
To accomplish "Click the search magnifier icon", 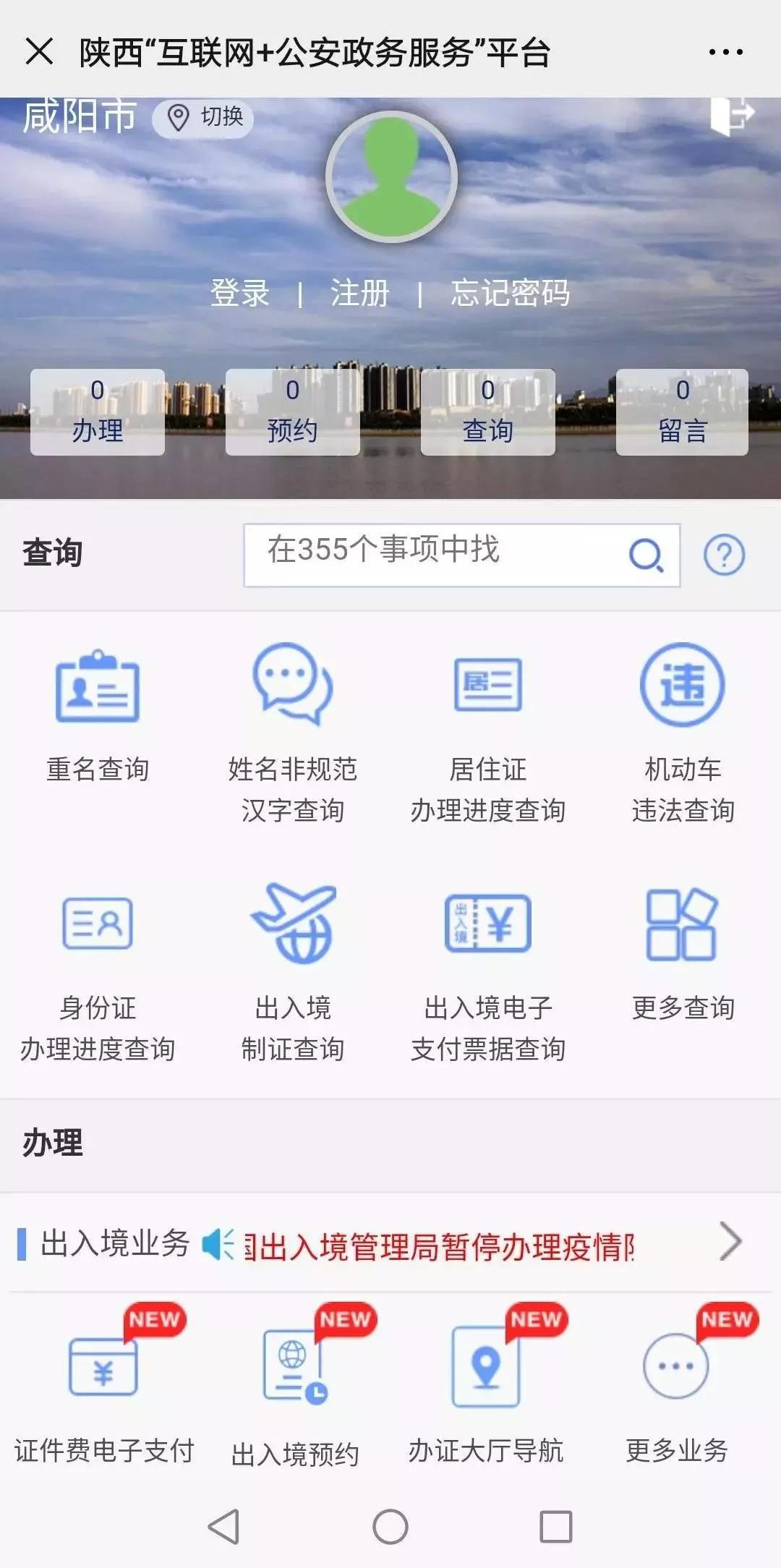I will [x=646, y=555].
